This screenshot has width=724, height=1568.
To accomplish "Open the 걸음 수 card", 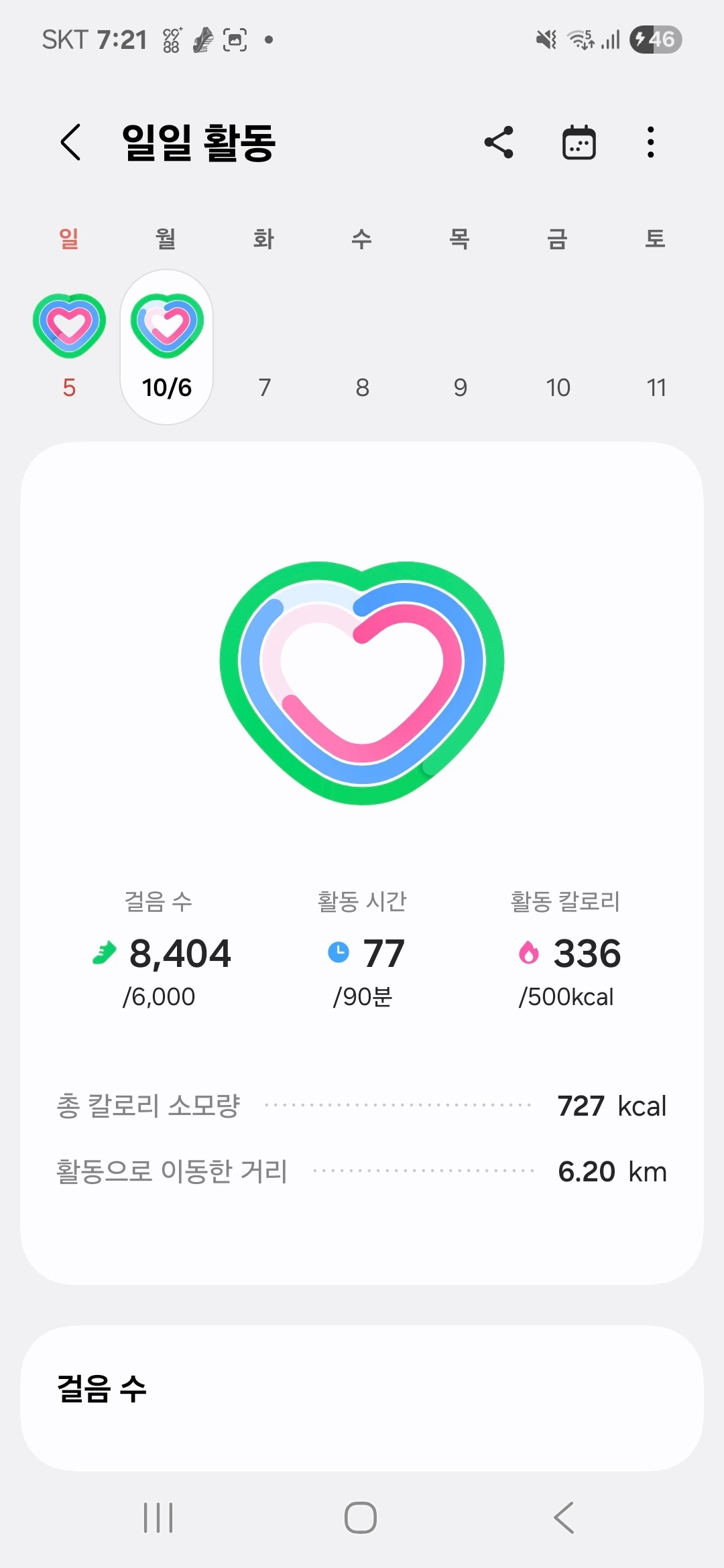I will point(362,1398).
